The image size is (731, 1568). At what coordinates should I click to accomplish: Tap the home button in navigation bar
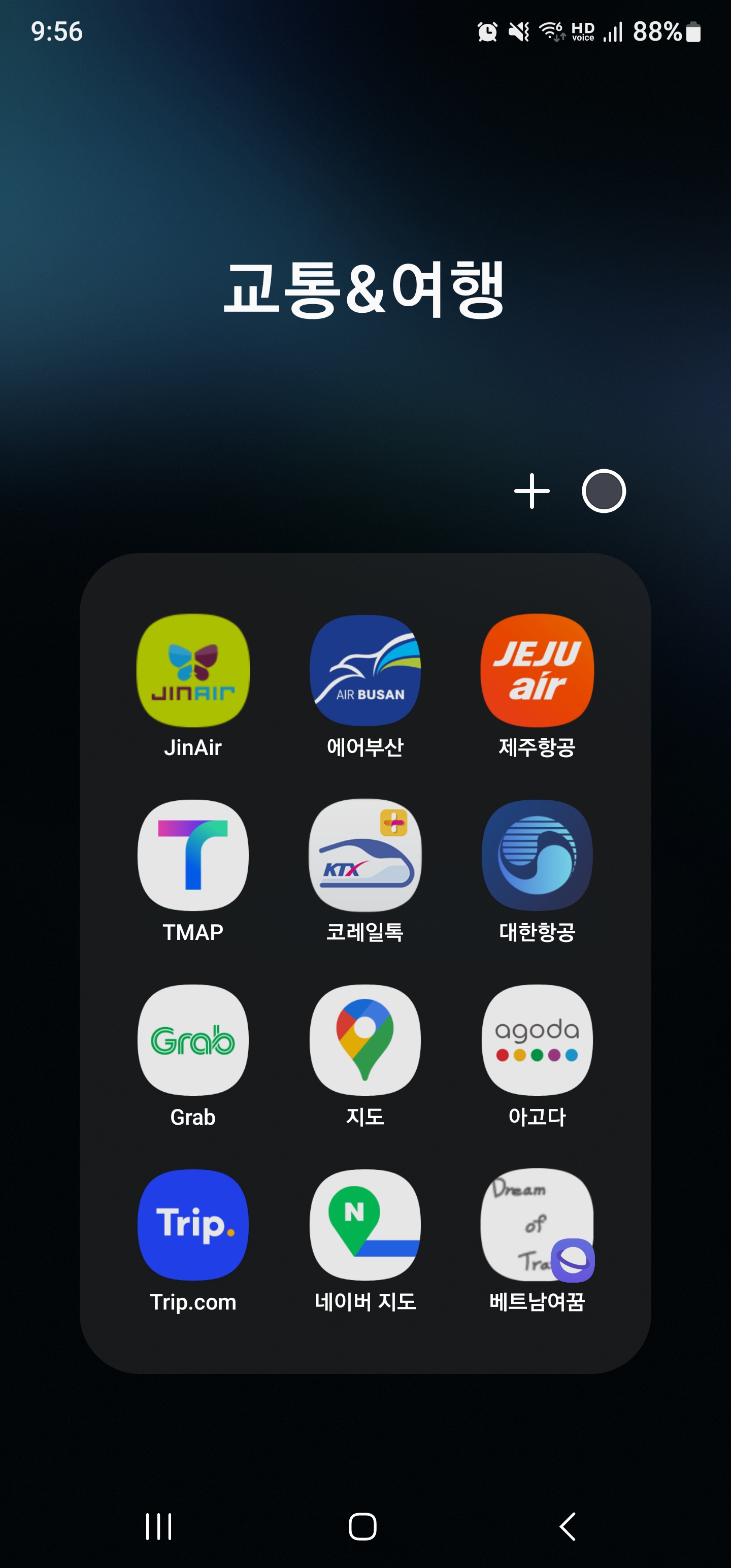point(363,1526)
